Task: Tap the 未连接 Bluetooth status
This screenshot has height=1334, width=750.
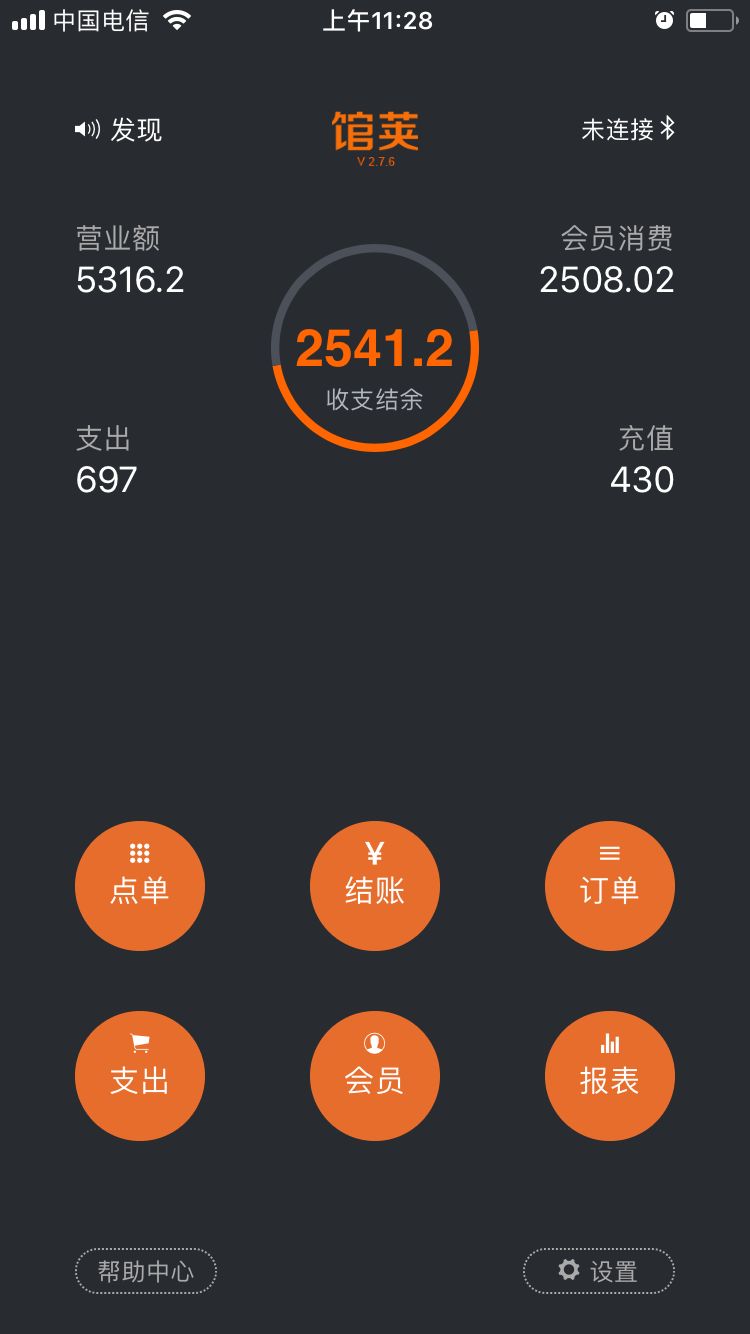Action: (x=629, y=129)
